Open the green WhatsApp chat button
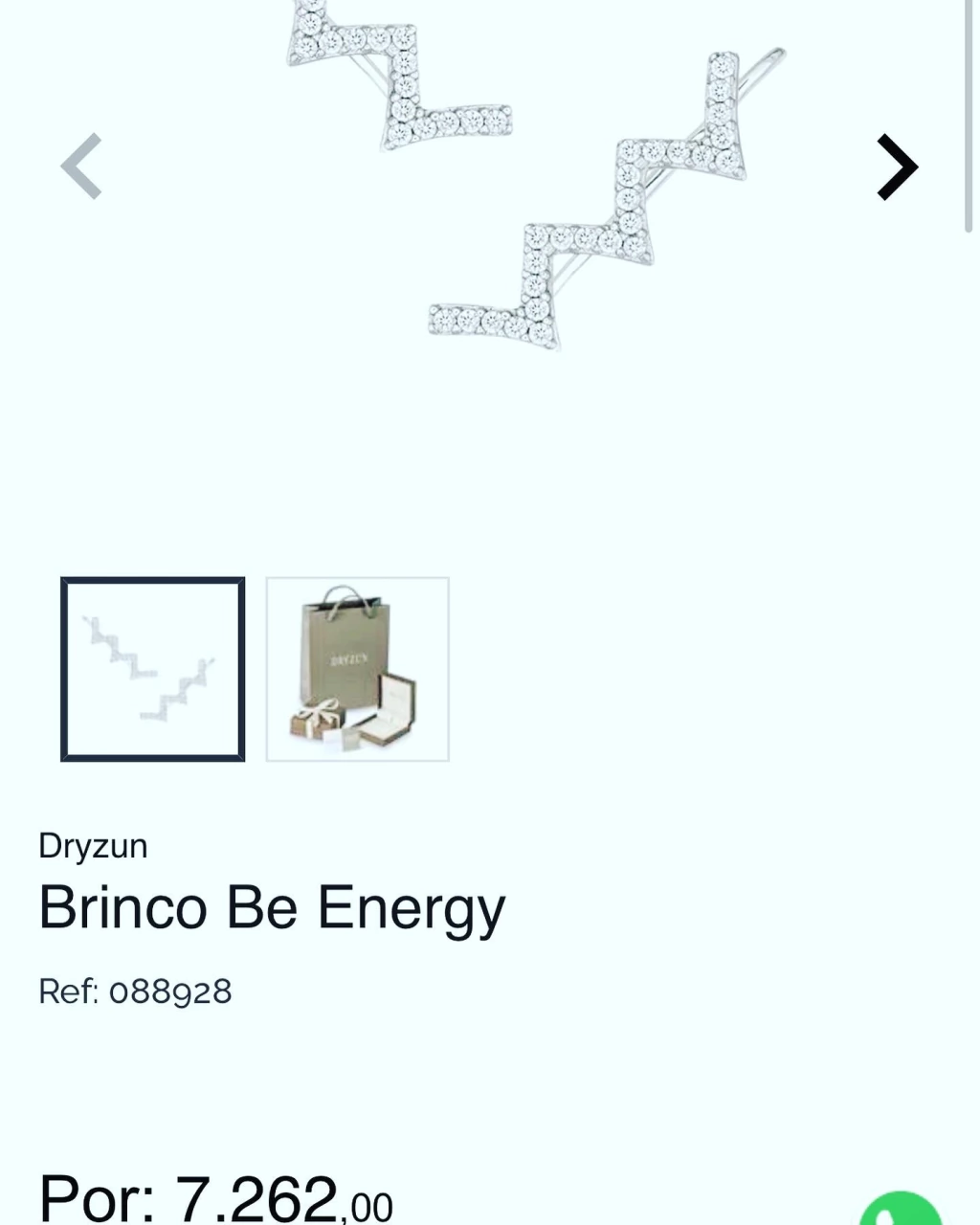Image resolution: width=980 pixels, height=1225 pixels. 900,1211
